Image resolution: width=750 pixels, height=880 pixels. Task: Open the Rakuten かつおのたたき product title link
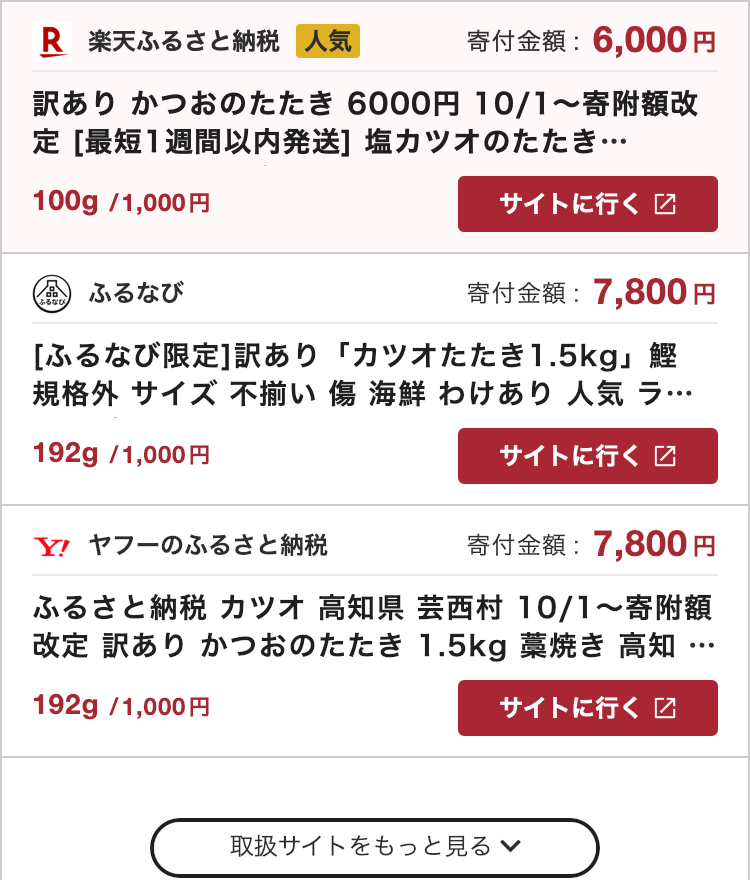pos(370,122)
